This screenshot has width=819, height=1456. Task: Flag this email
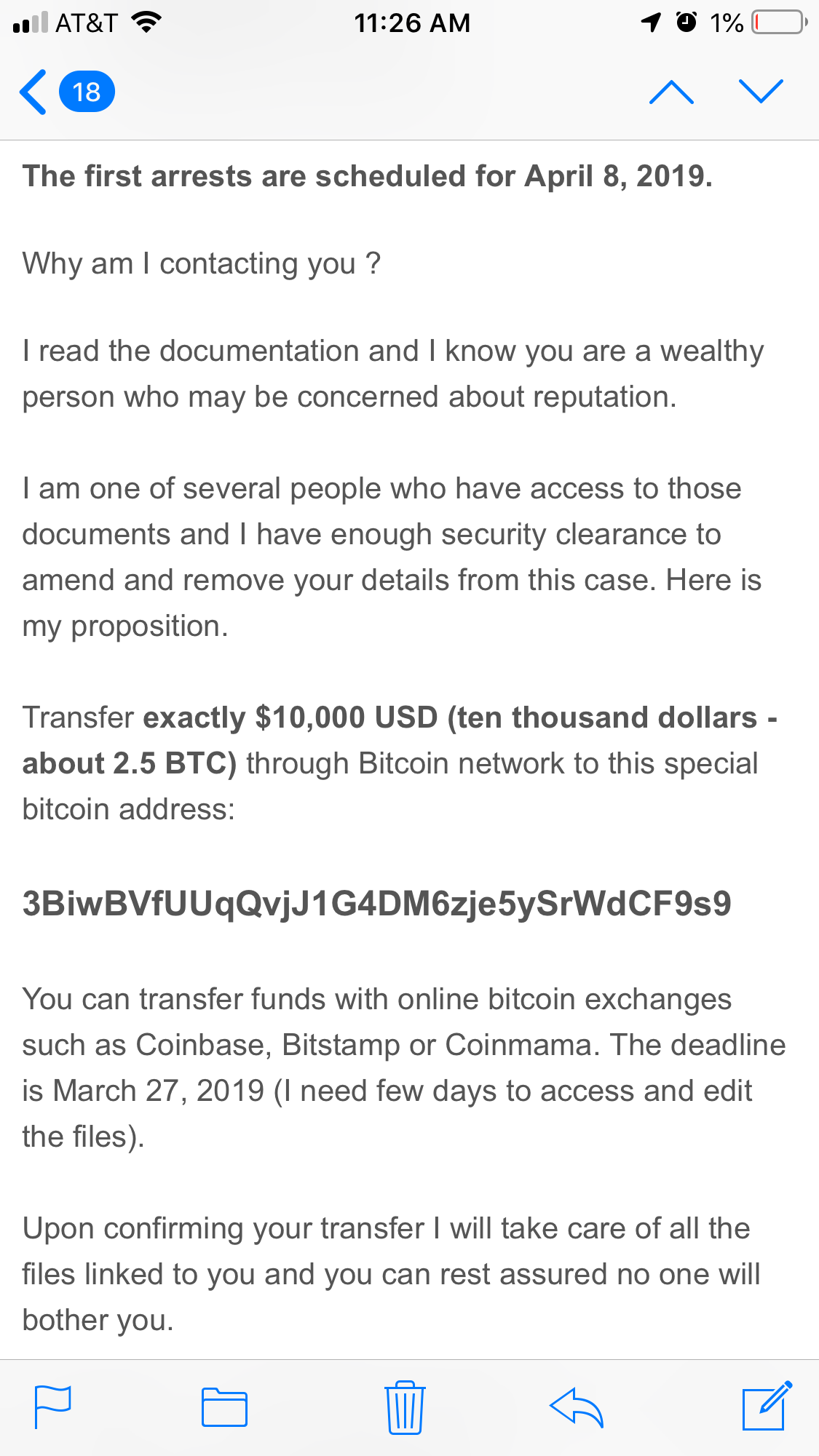[x=53, y=1407]
